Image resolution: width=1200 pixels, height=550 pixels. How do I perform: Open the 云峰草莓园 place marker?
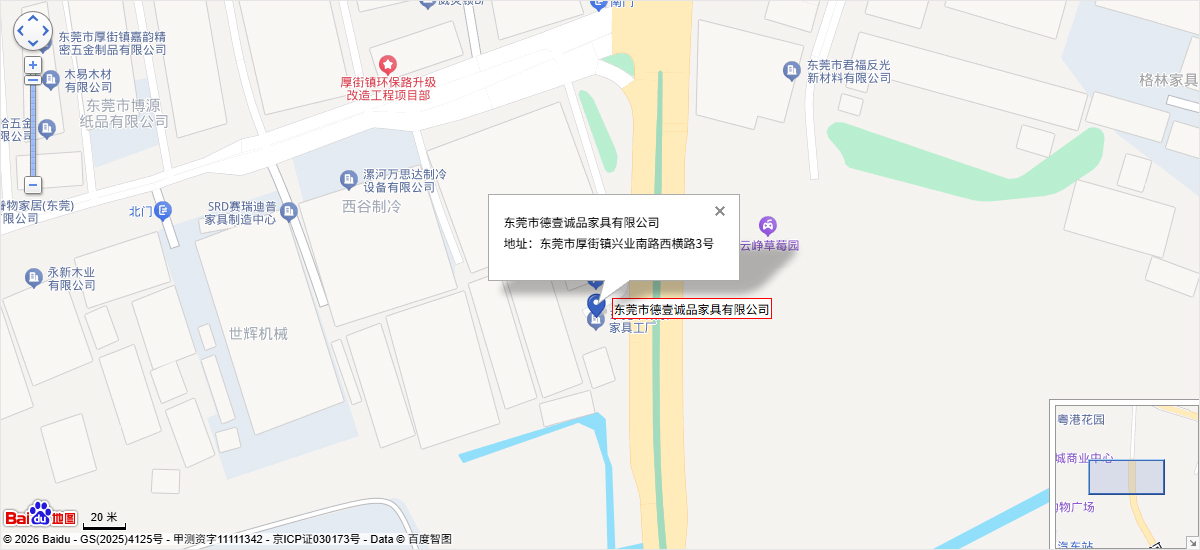(767, 225)
